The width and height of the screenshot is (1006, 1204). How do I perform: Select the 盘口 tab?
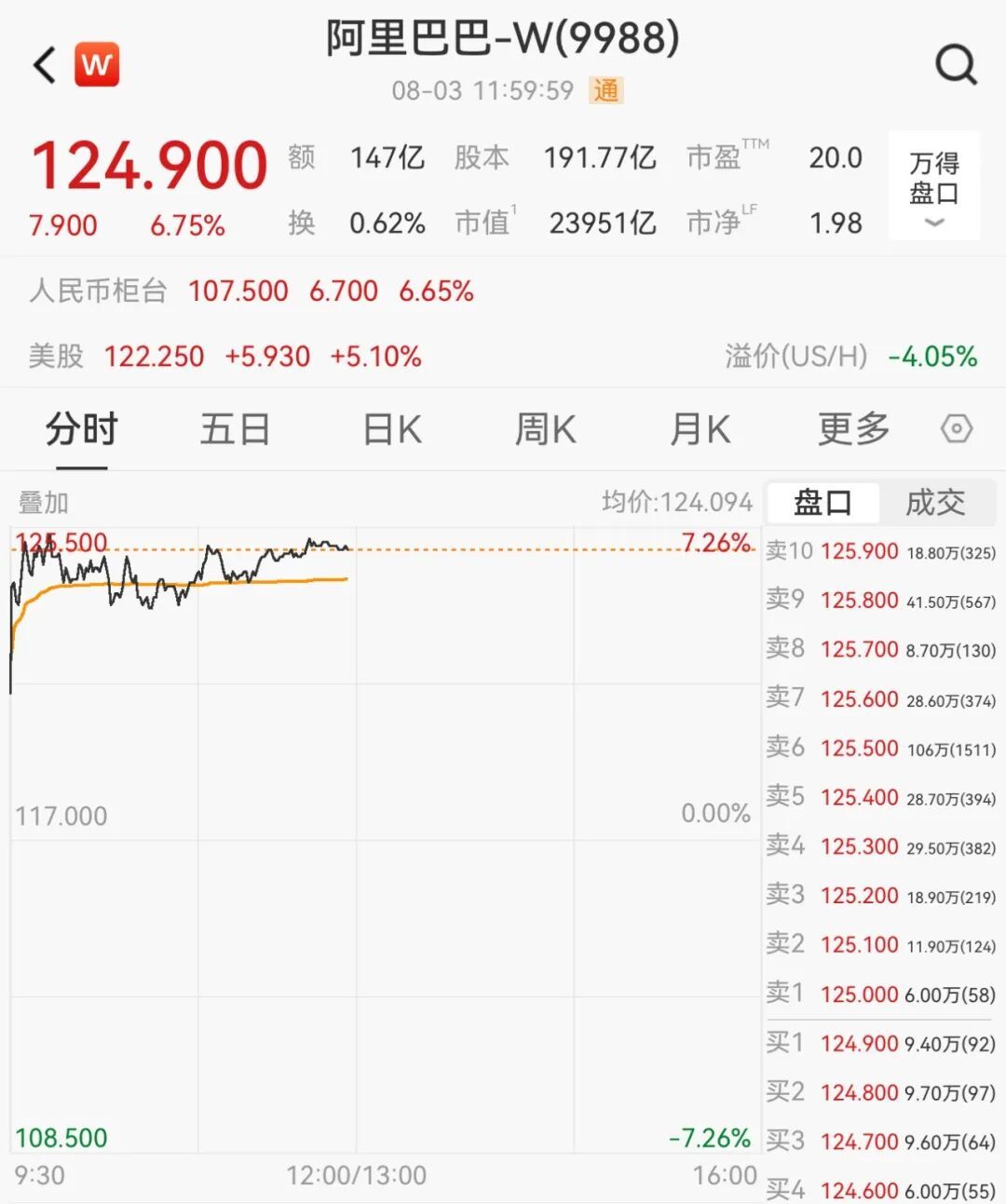click(x=822, y=503)
